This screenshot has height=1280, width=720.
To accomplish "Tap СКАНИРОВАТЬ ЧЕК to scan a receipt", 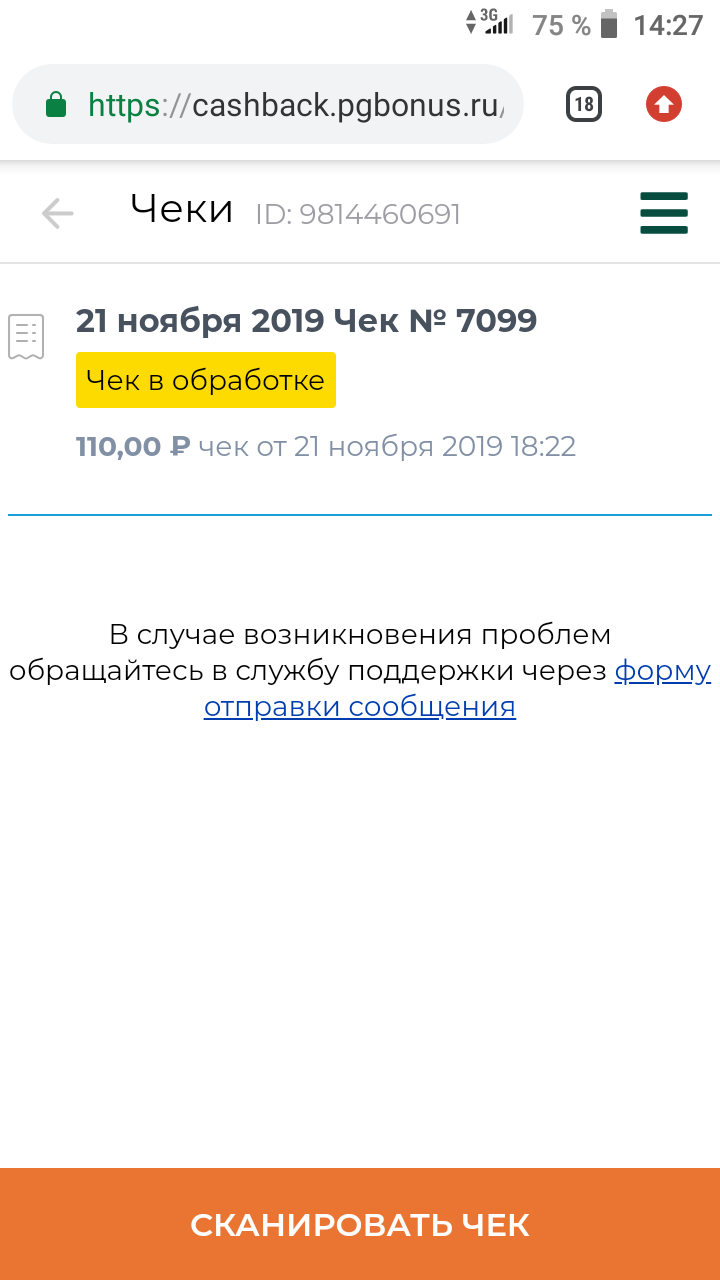I will click(x=360, y=1224).
